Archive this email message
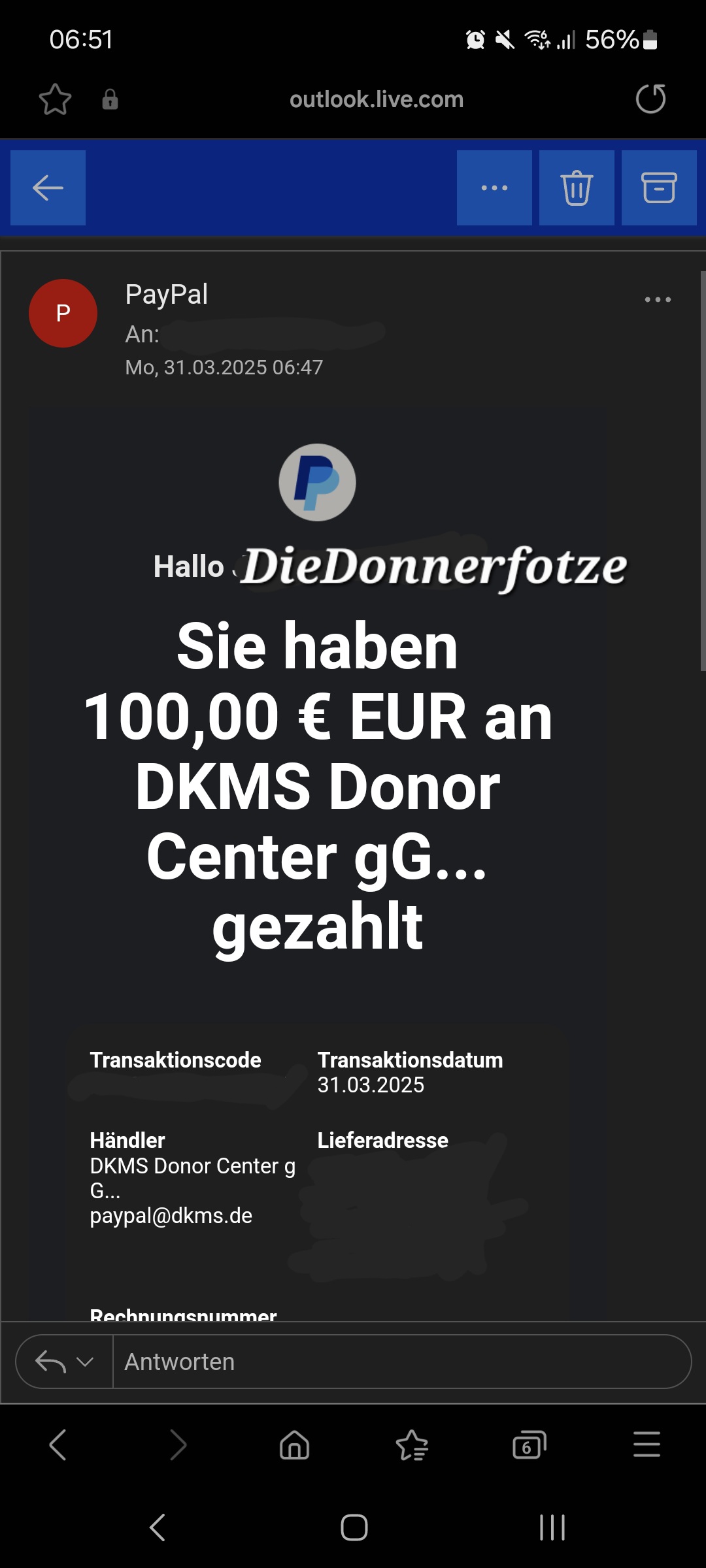This screenshot has height=1568, width=706. (x=658, y=188)
